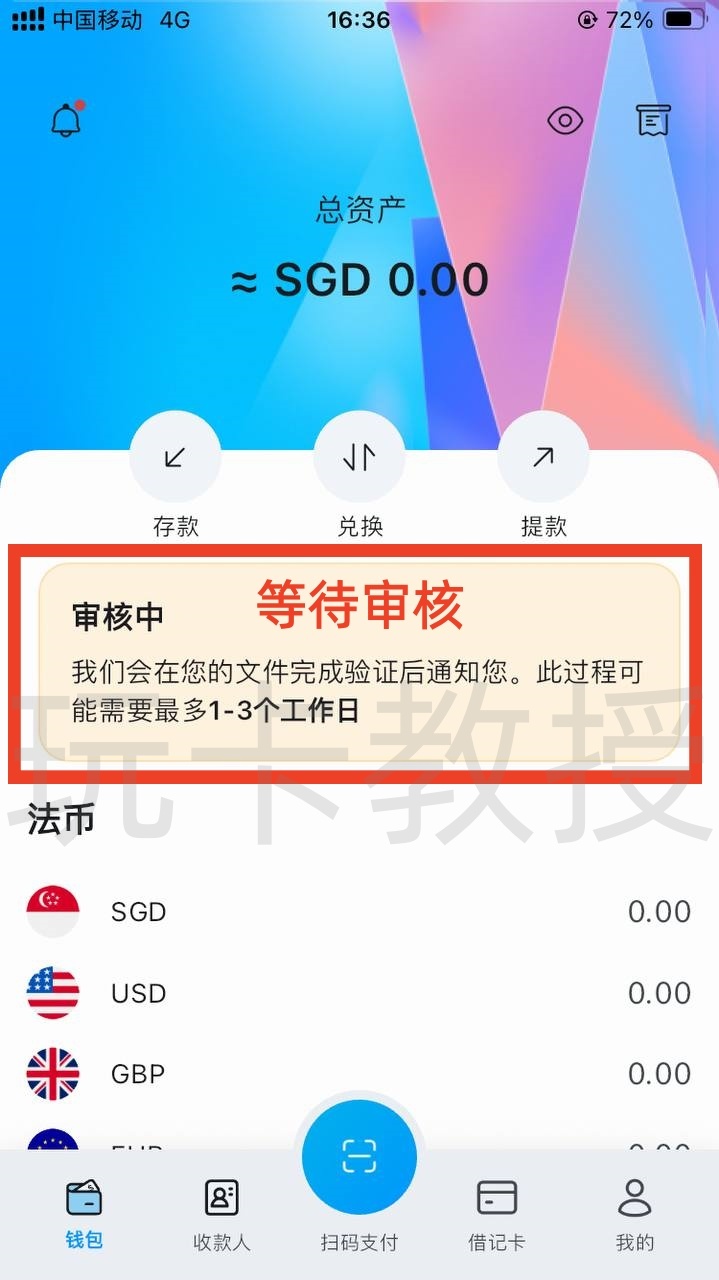The height and width of the screenshot is (1280, 719).
Task: Switch to the 我的 tab
Action: point(634,1212)
